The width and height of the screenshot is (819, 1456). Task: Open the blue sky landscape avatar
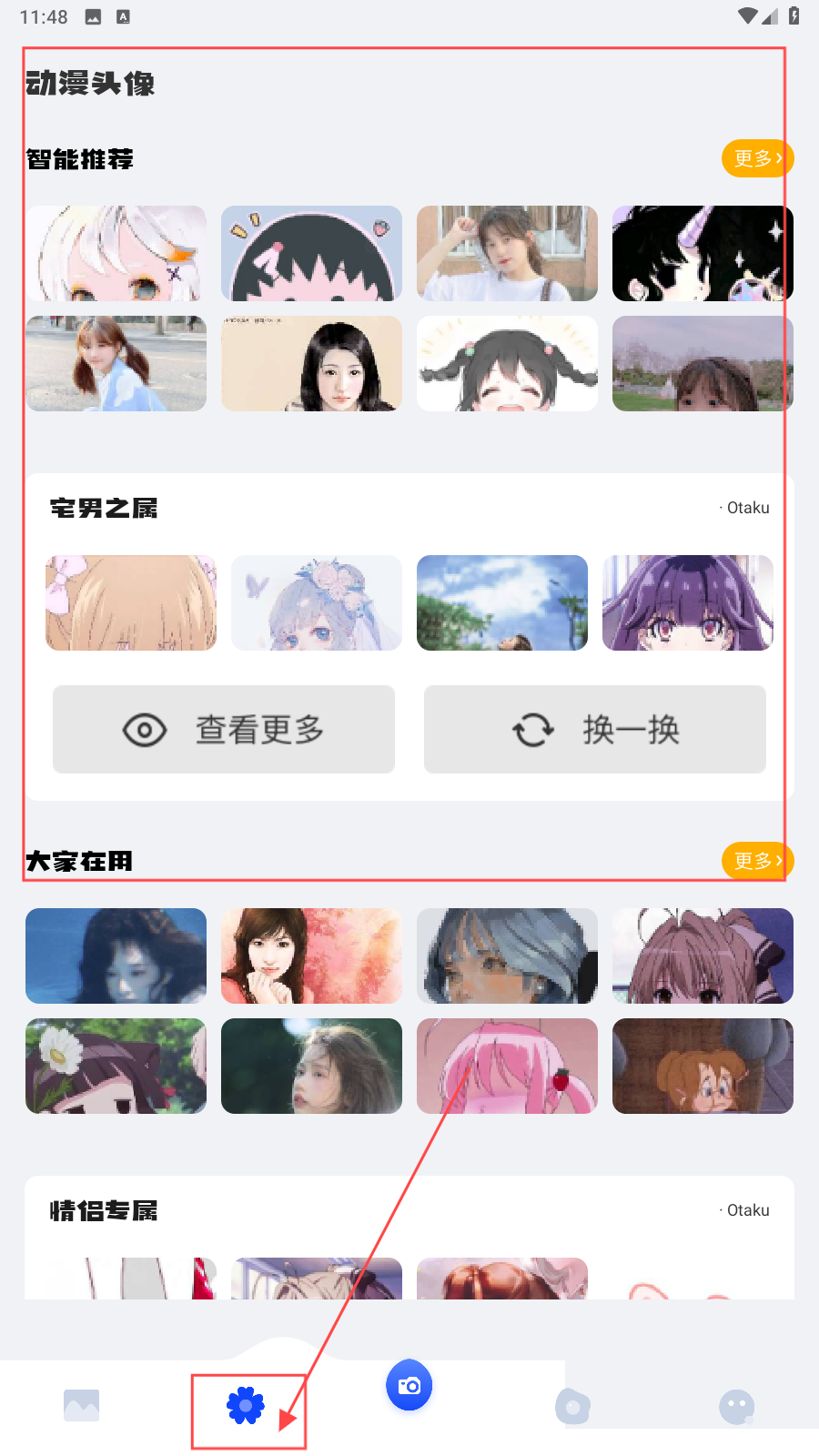(x=501, y=602)
